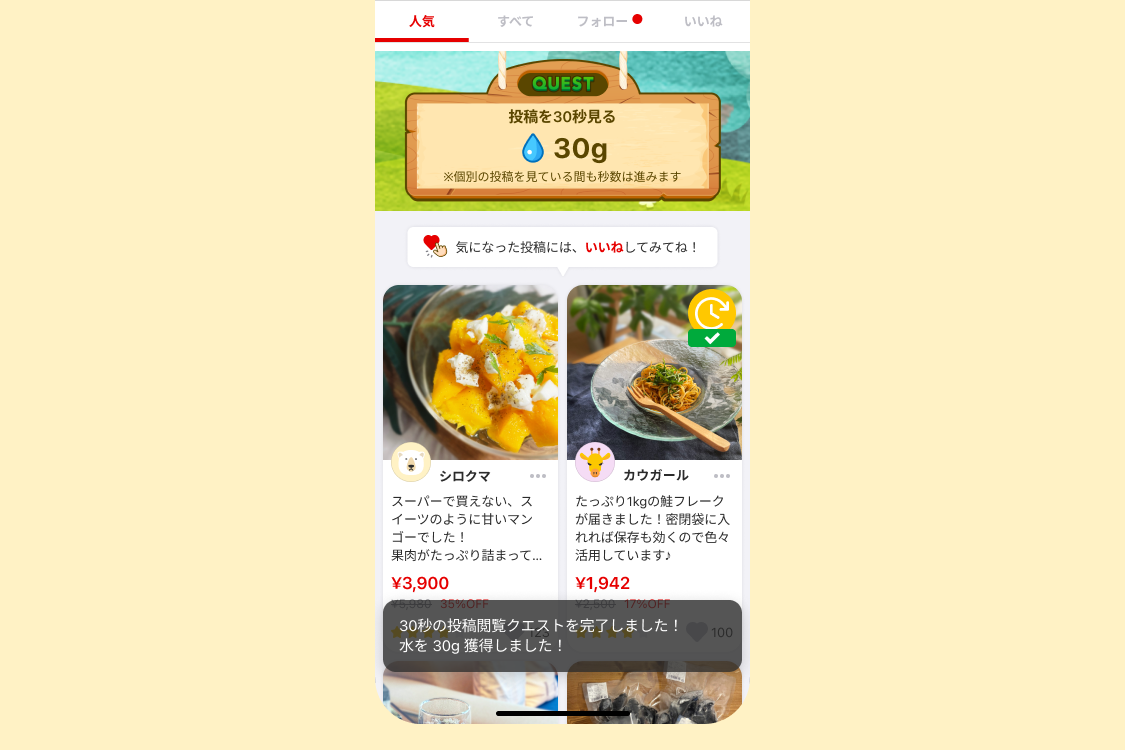Image resolution: width=1125 pixels, height=750 pixels.
Task: Switch to the 人気 tab
Action: tap(421, 21)
